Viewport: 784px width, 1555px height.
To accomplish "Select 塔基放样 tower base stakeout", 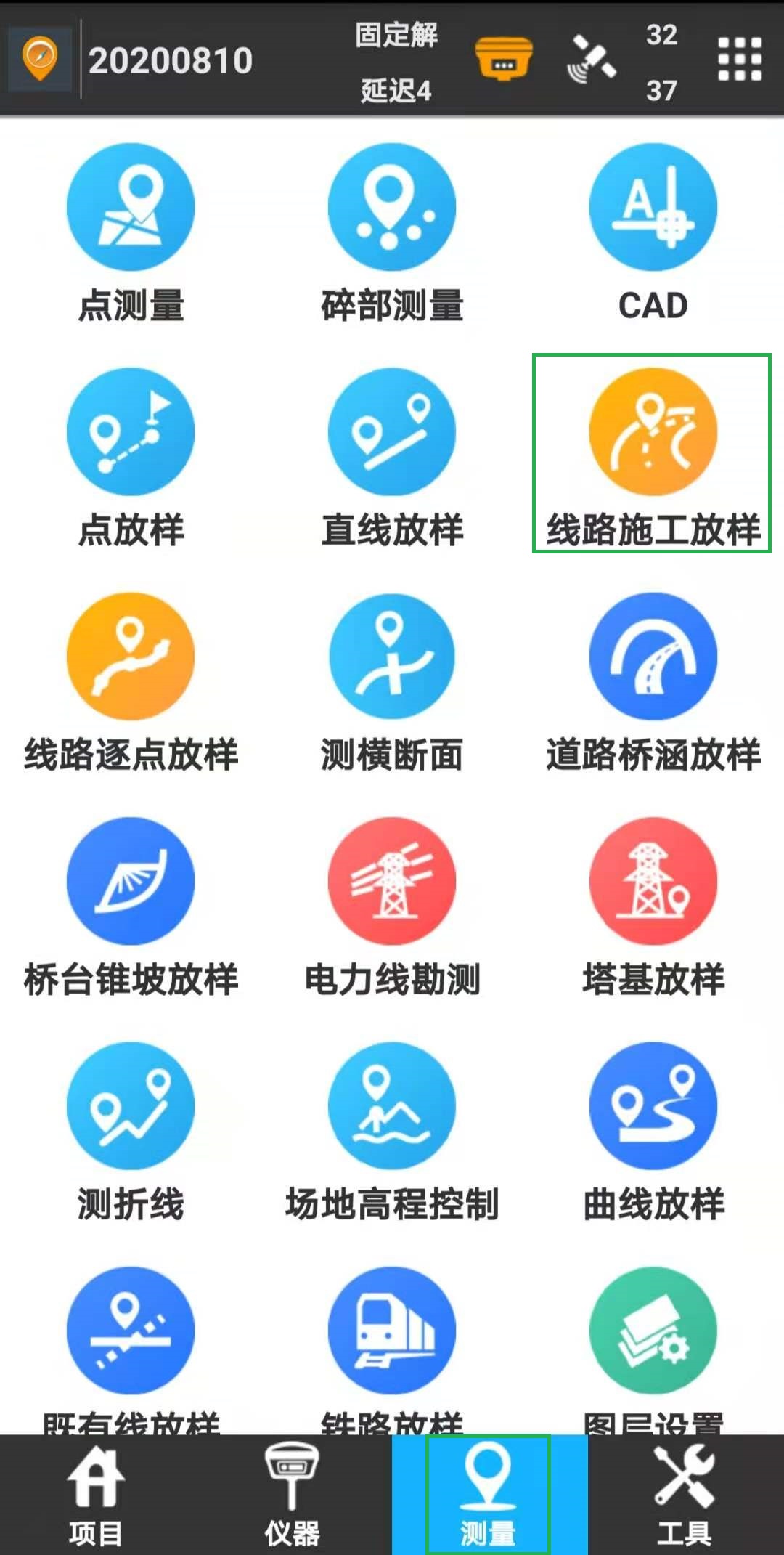I will pos(653,908).
